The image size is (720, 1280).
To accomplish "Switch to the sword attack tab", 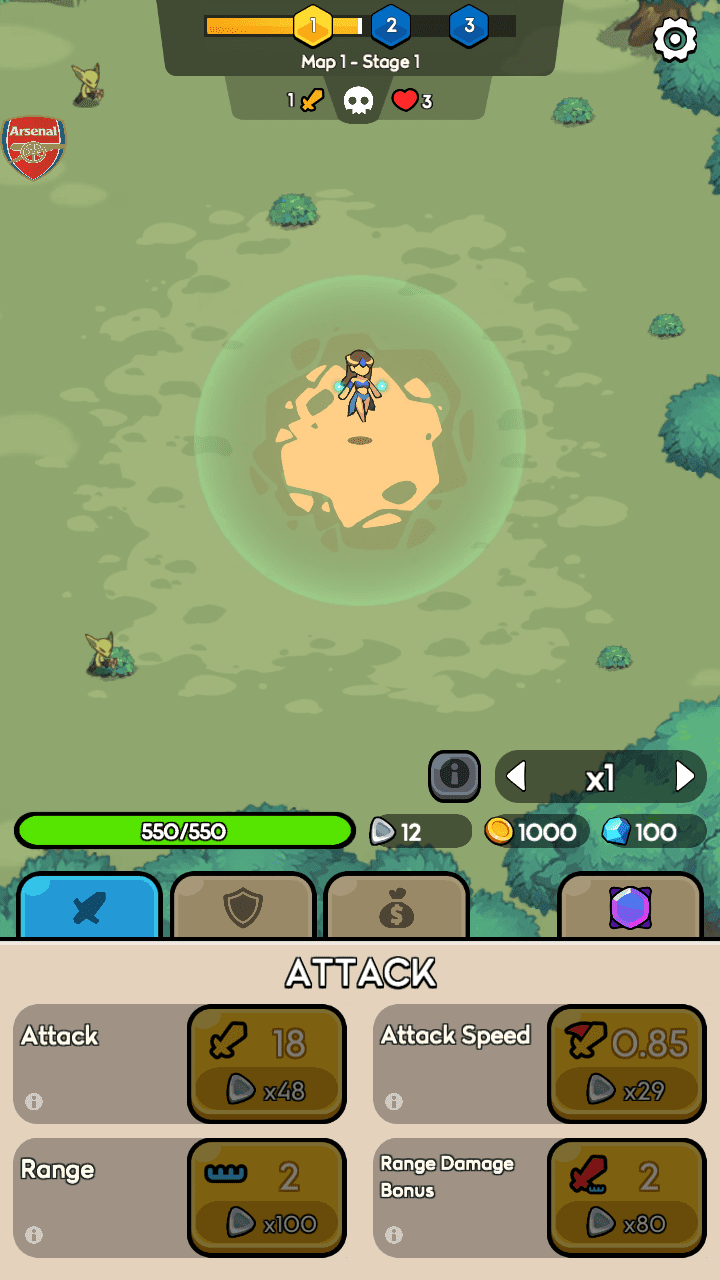I will pos(90,907).
